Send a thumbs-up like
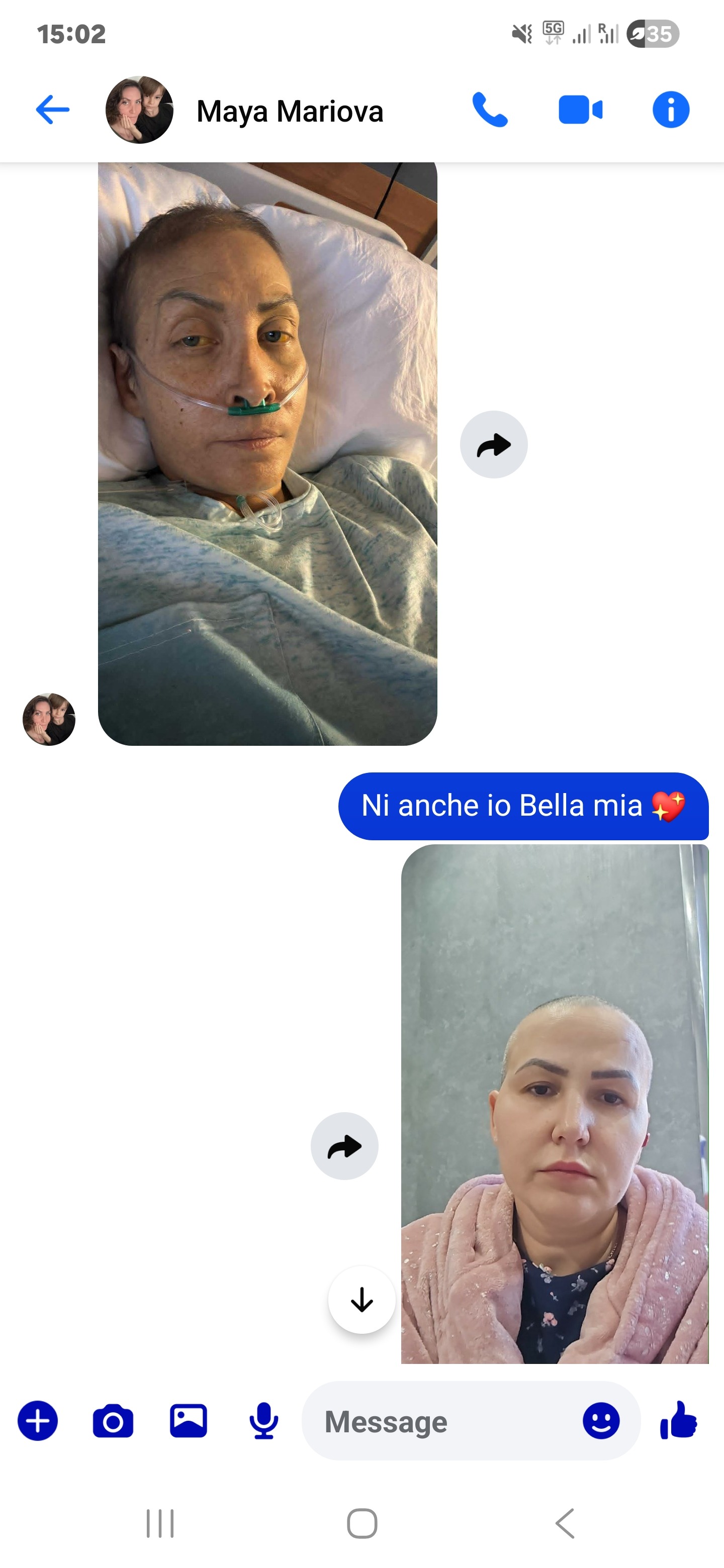The image size is (724, 1568). [678, 1421]
